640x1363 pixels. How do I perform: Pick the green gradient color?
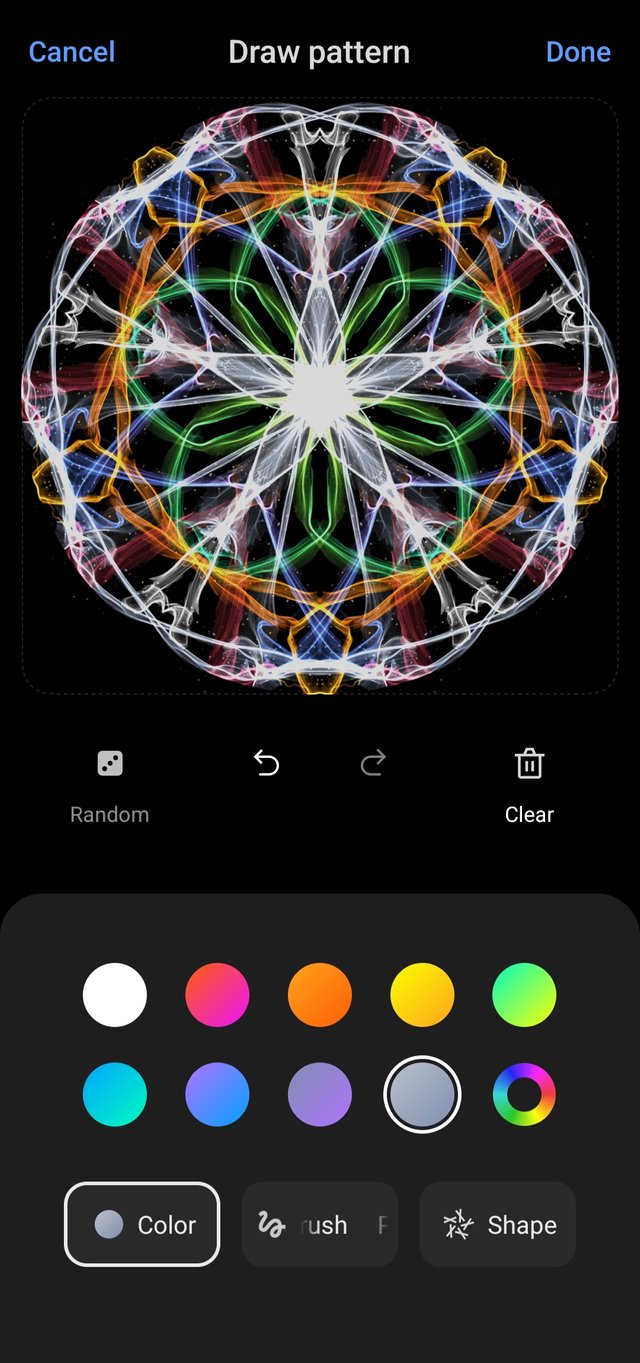(x=524, y=995)
